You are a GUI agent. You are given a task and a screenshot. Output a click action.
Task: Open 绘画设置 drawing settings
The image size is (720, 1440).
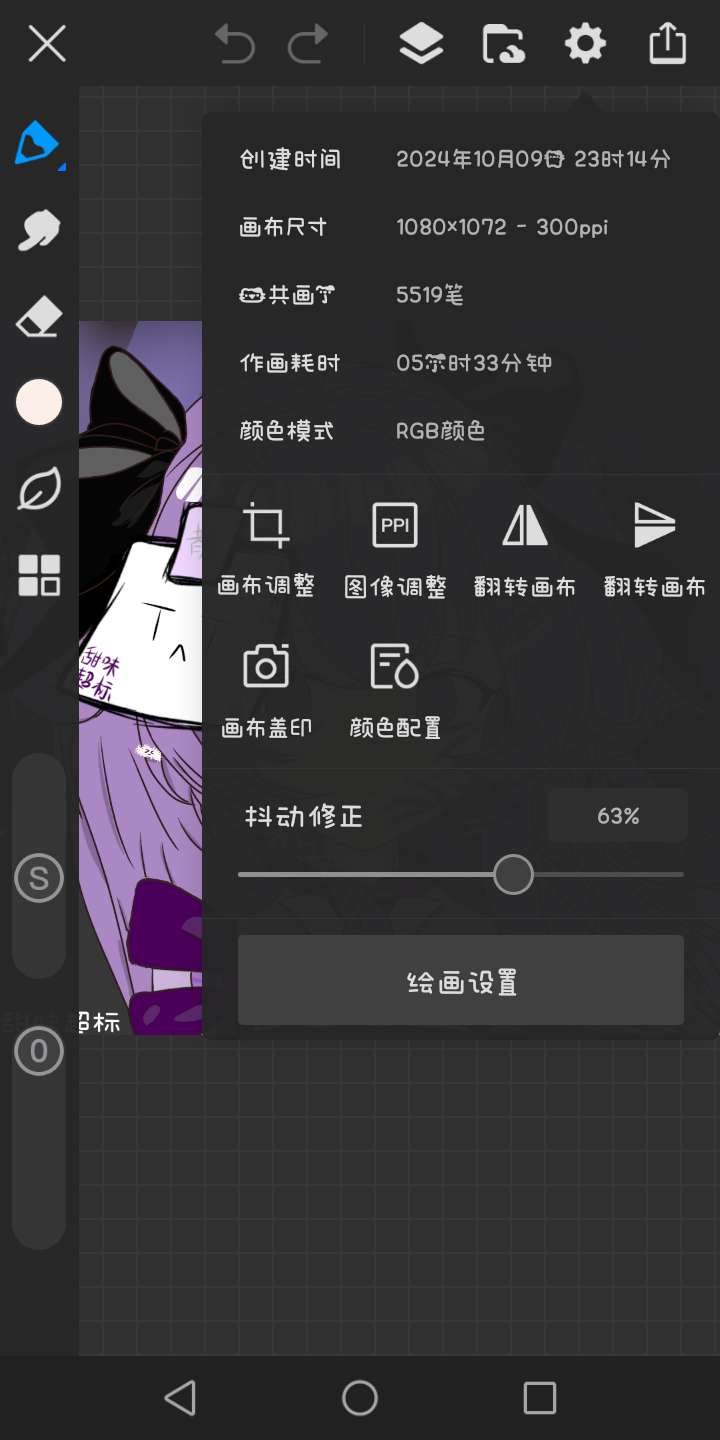(461, 981)
